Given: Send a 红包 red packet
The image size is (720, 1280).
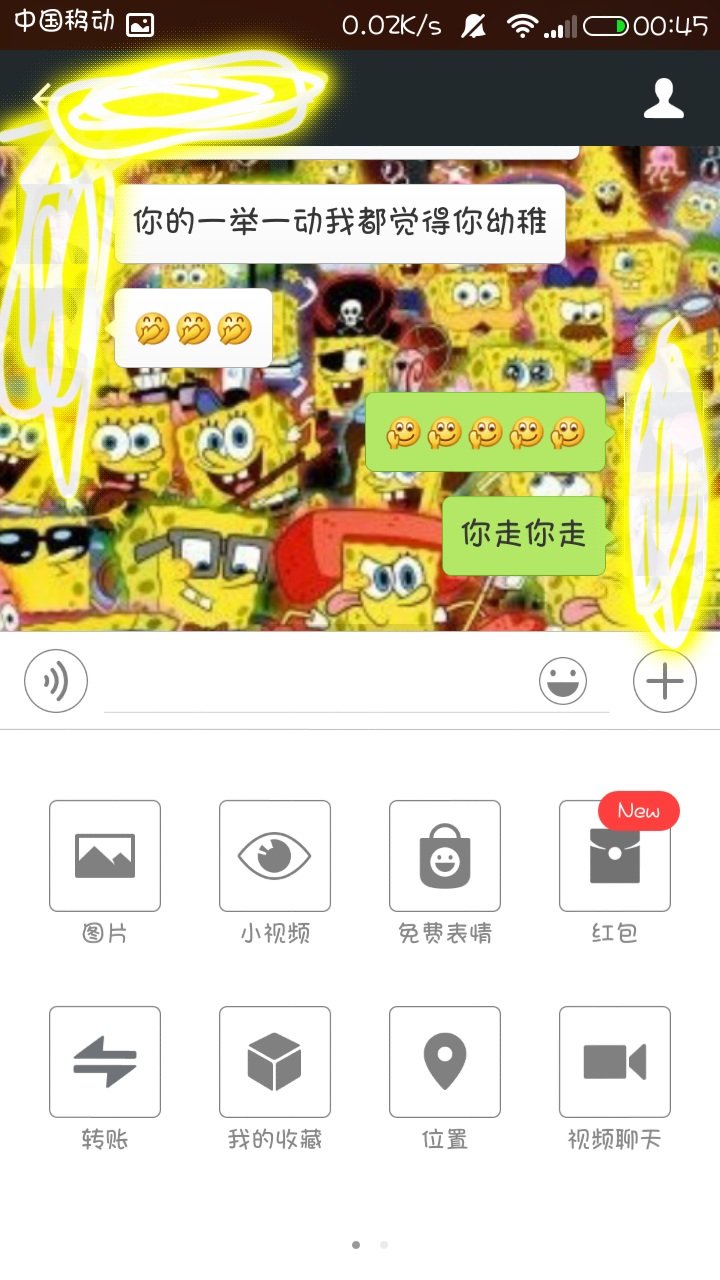Looking at the screenshot, I should (x=615, y=856).
